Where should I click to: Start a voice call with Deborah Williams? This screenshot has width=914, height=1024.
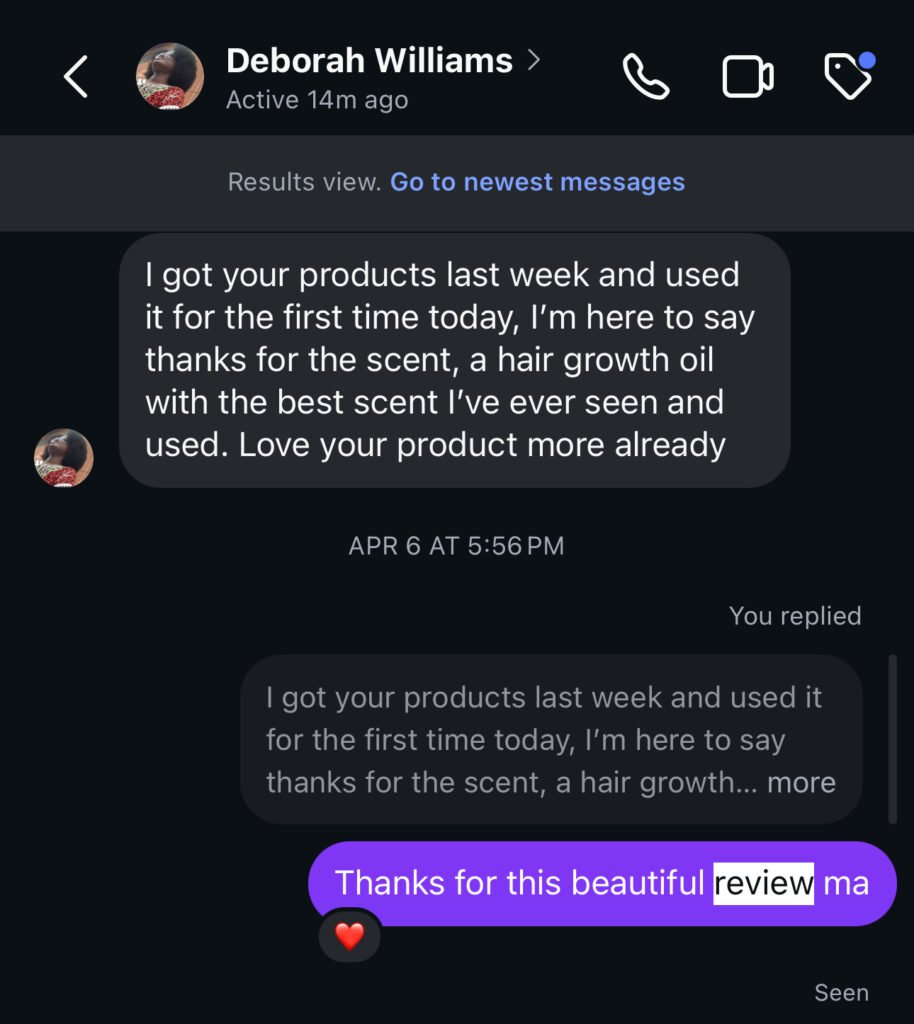(x=645, y=77)
